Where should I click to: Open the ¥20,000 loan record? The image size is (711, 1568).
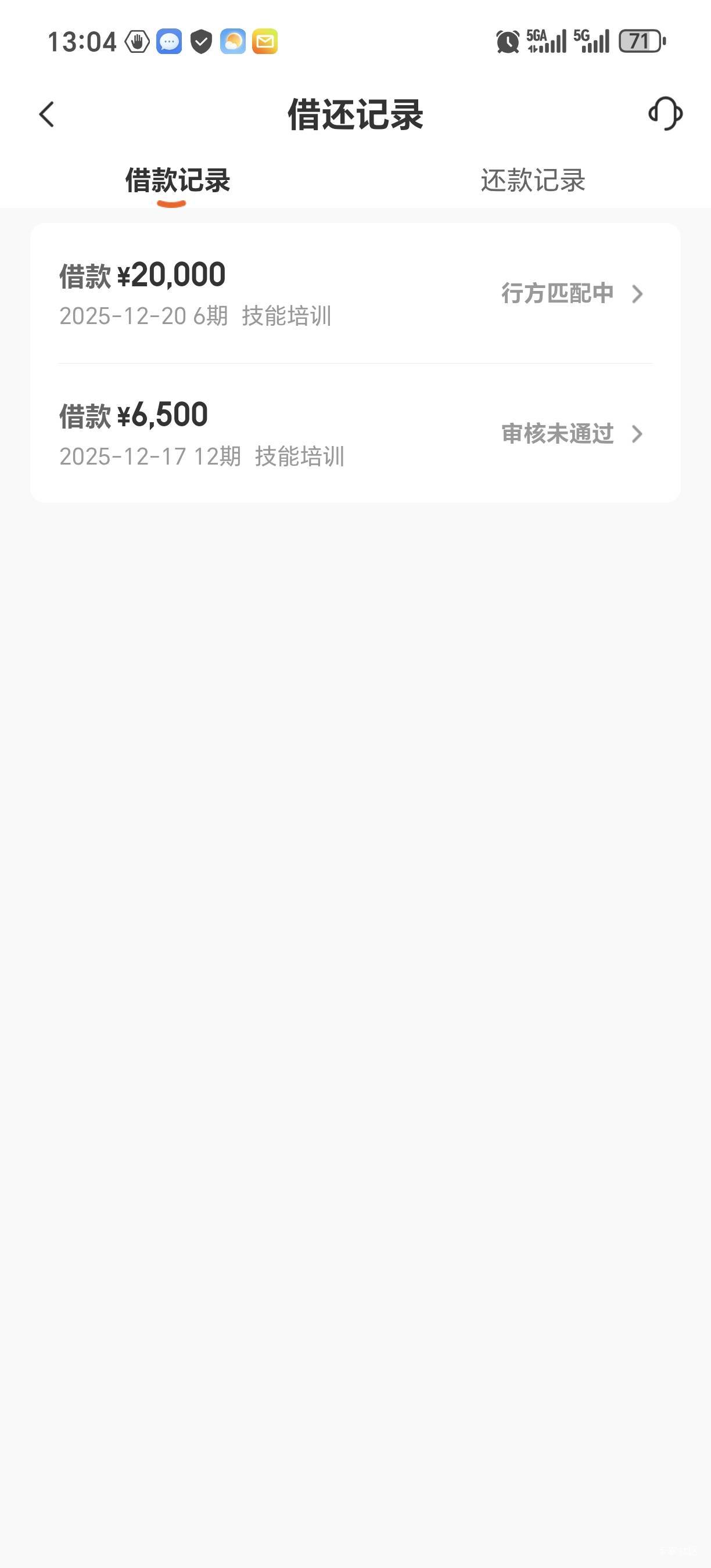(355, 294)
